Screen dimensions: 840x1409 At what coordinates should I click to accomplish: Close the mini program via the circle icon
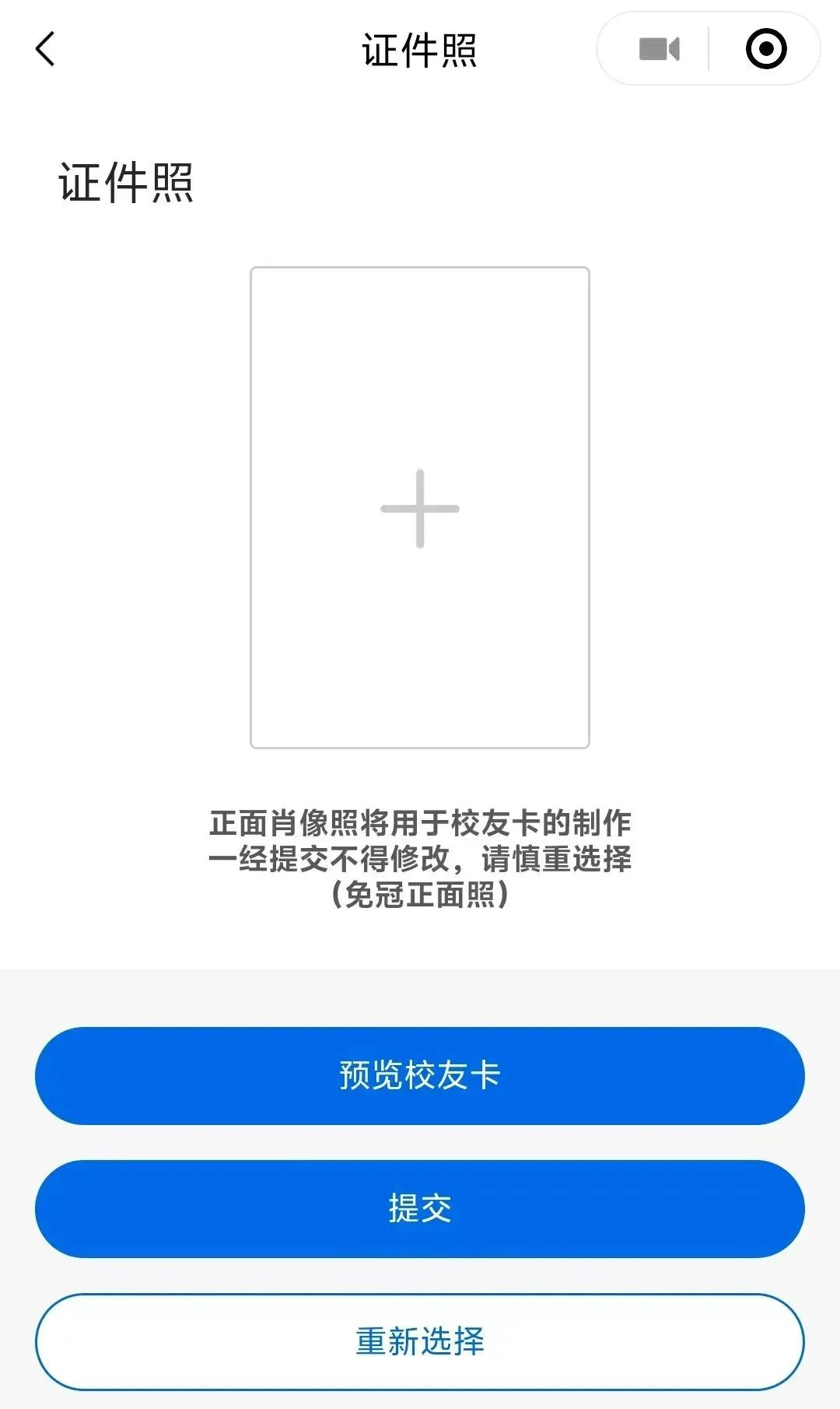point(766,49)
